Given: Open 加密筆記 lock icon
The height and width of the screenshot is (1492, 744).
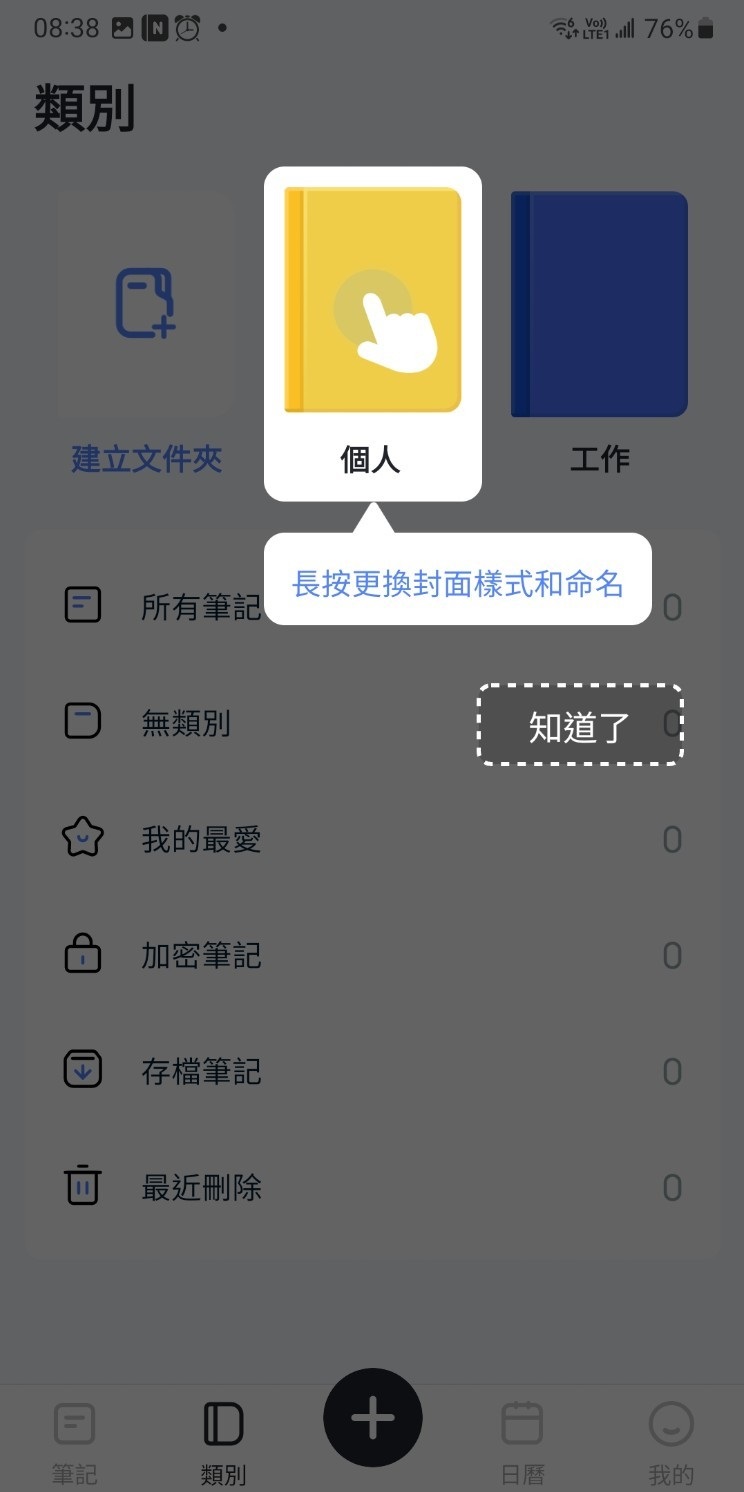Looking at the screenshot, I should pyautogui.click(x=82, y=954).
